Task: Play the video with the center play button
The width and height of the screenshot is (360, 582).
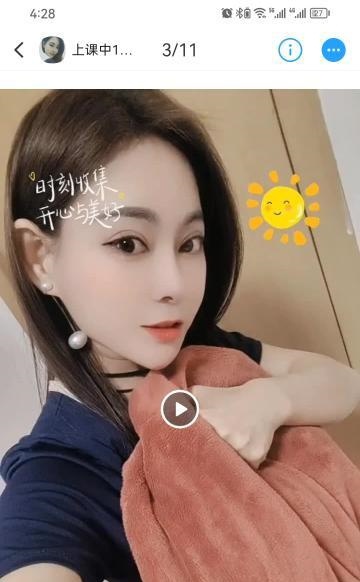Action: [x=180, y=409]
